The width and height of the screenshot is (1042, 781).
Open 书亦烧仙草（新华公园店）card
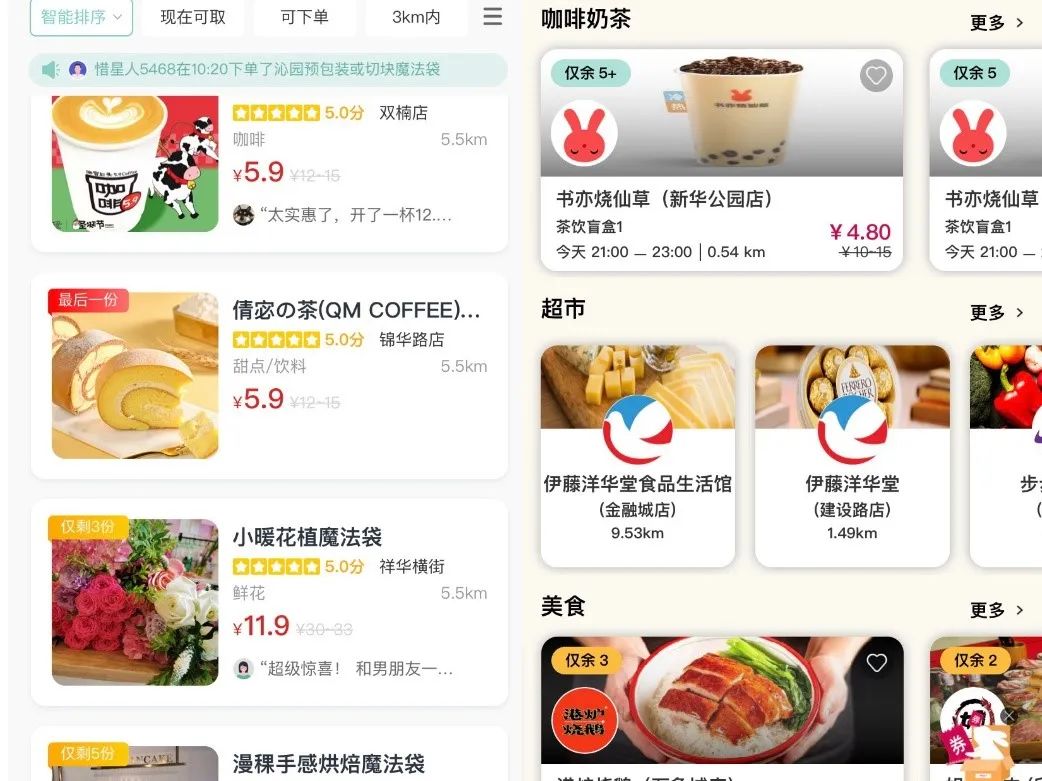721,200
